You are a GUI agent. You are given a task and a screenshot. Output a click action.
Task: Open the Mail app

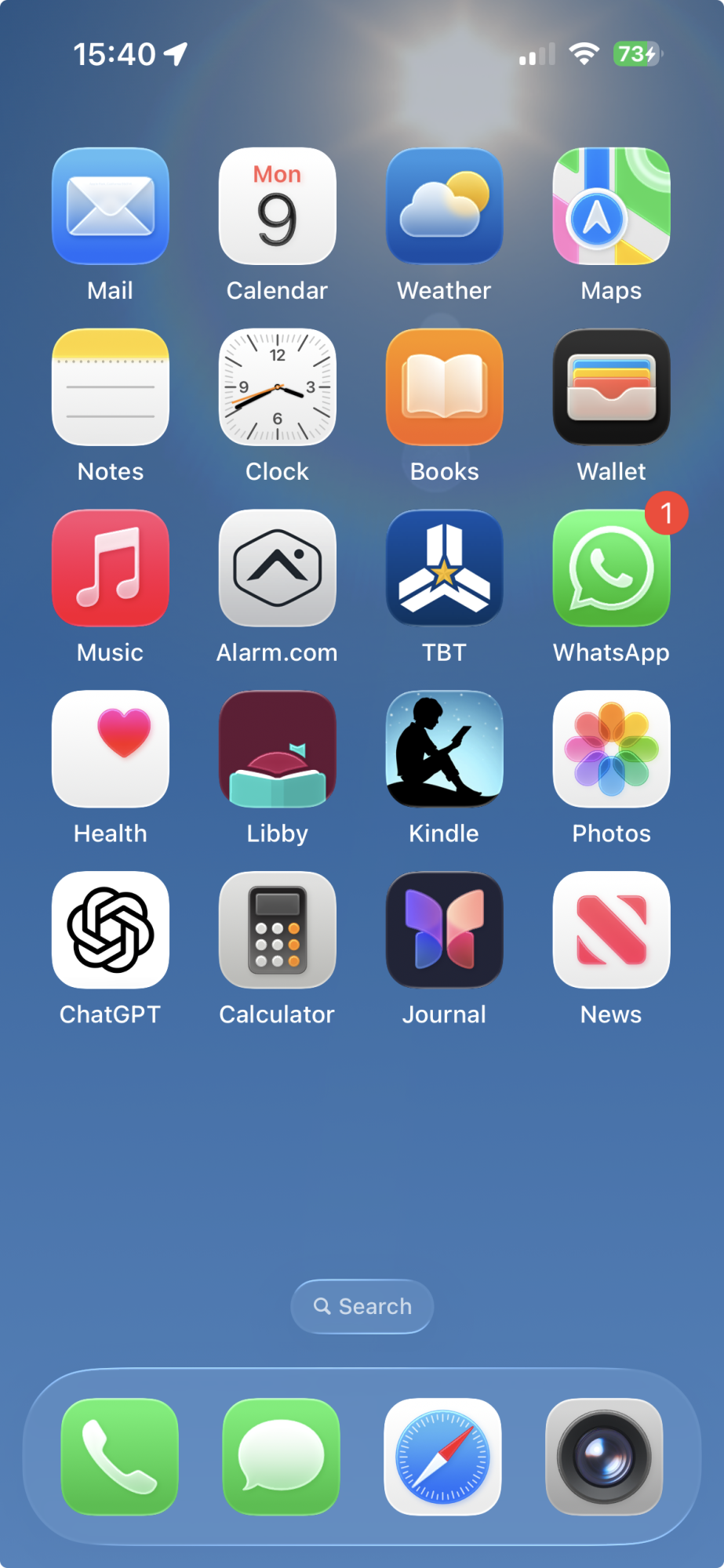tap(111, 206)
